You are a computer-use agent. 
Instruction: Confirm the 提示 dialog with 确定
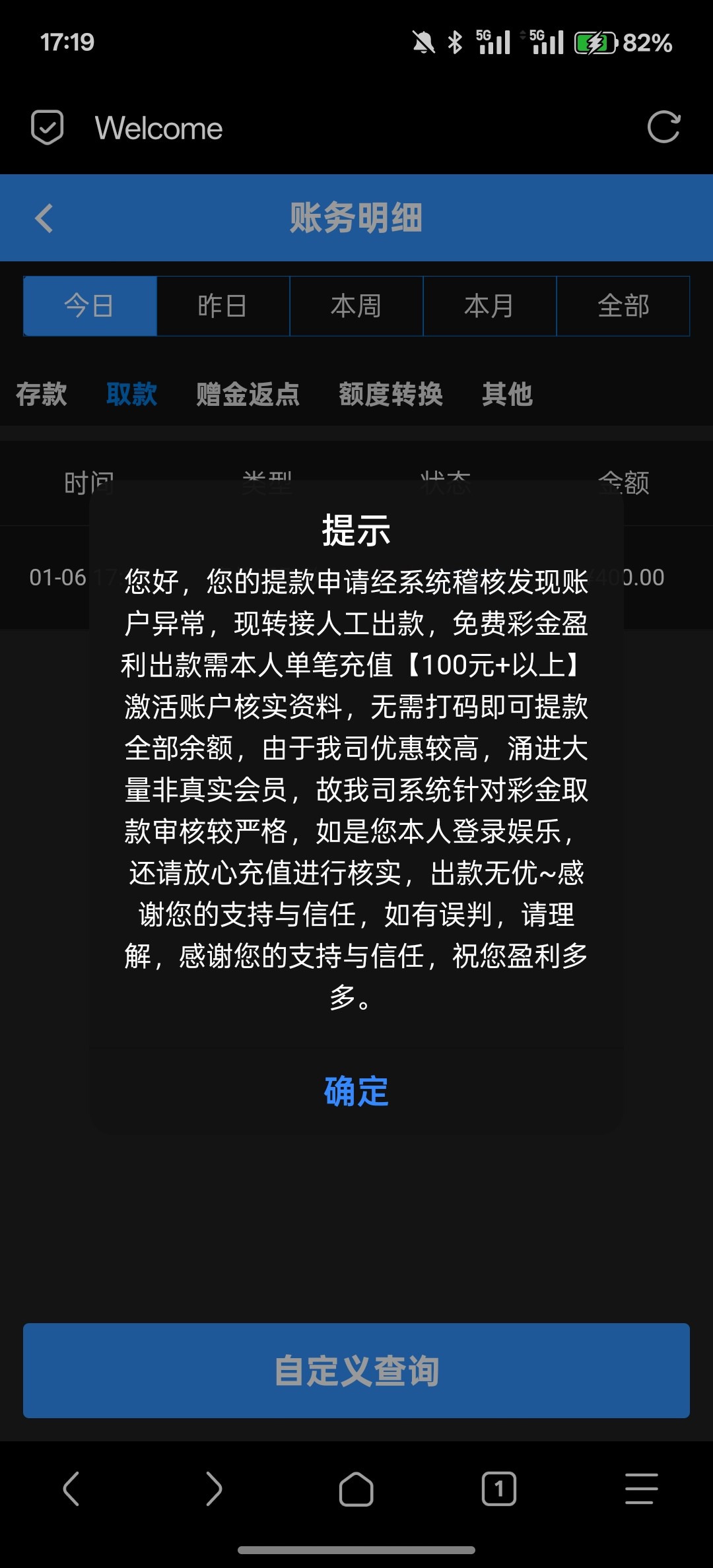click(x=356, y=1091)
